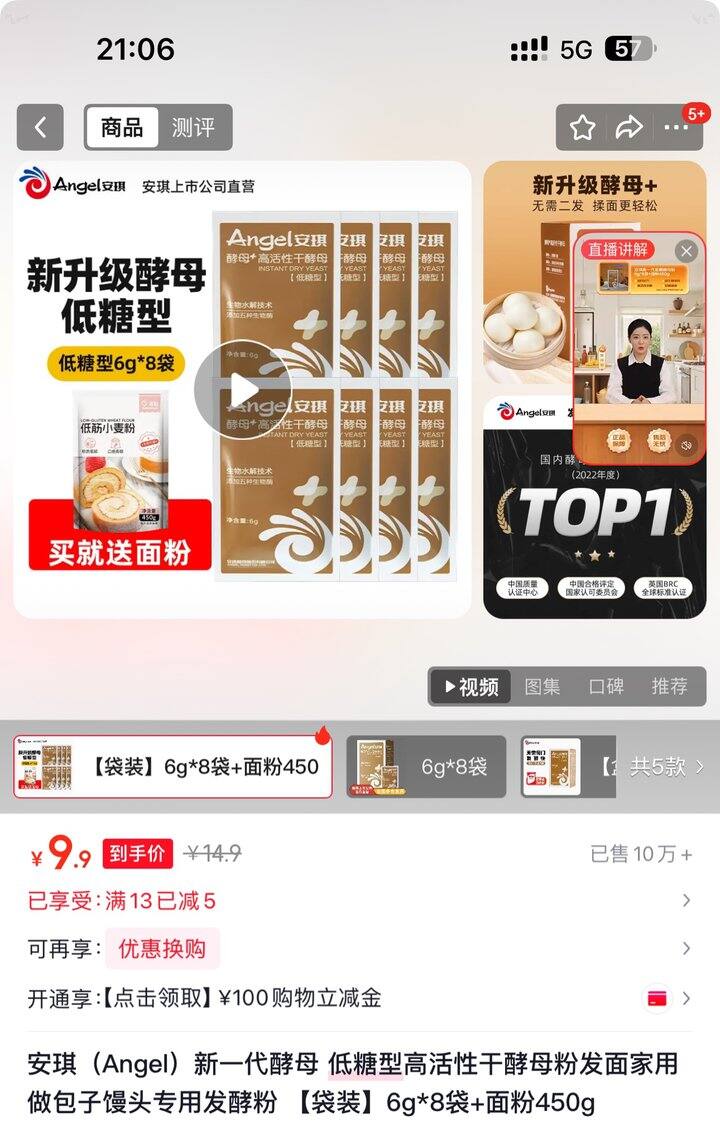Open the 满13已减5 discount details
Image resolution: width=720 pixels, height=1127 pixels.
360,901
